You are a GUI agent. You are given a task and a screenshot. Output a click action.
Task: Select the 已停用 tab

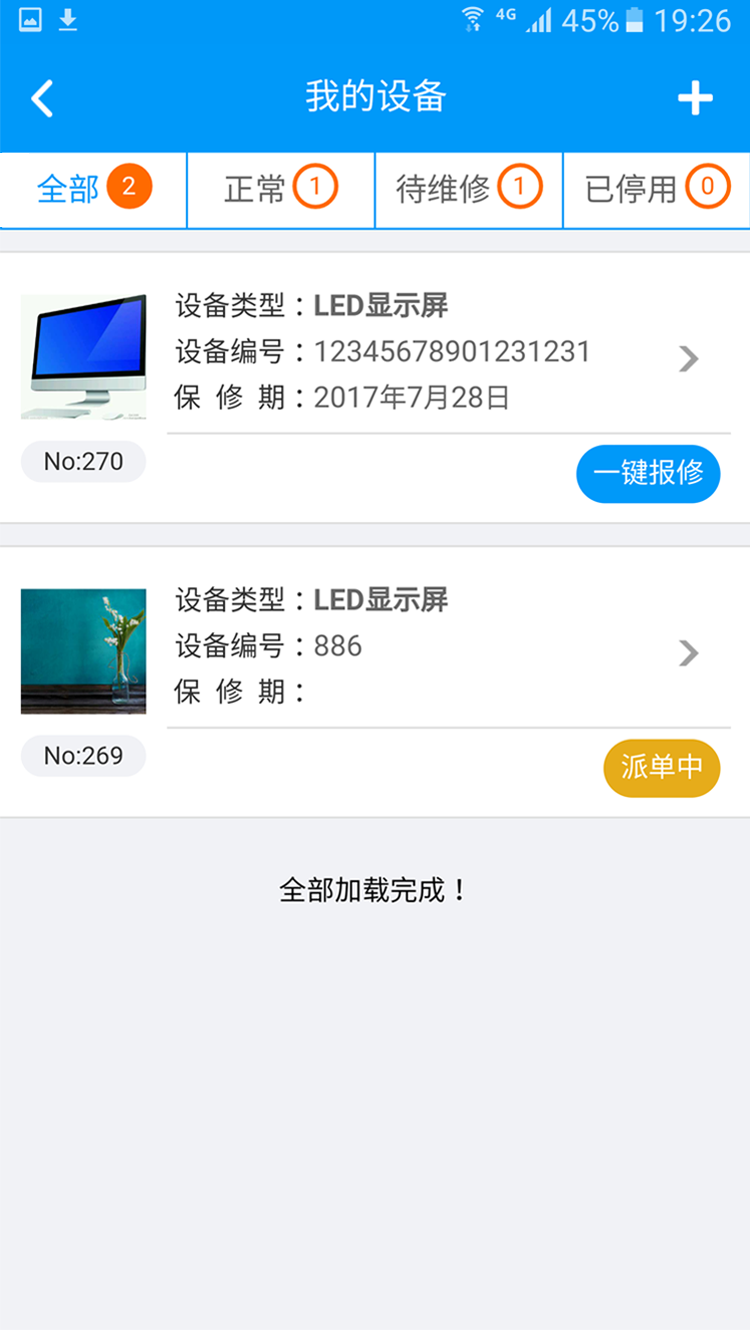[656, 188]
